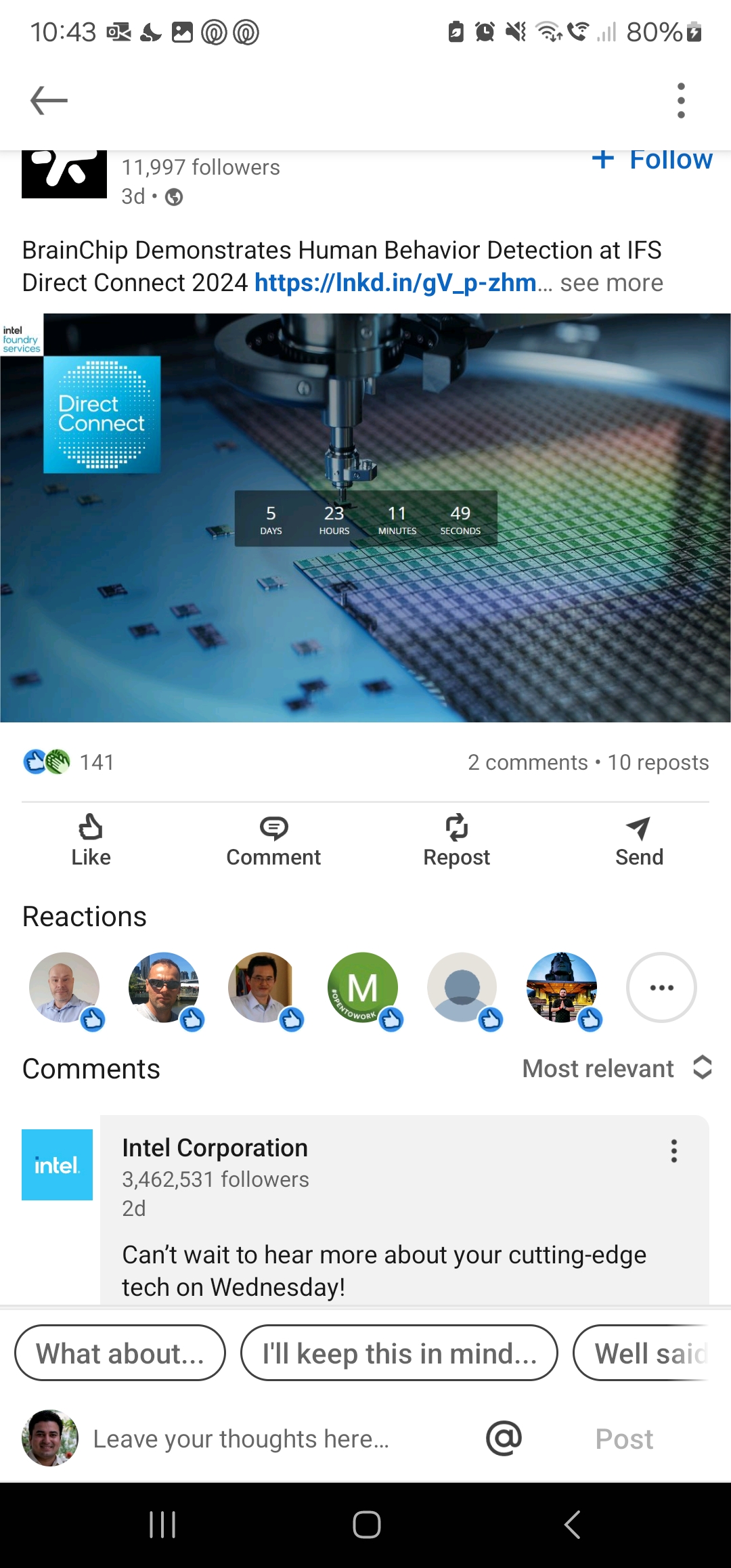Follow the BrainChip page
Viewport: 731px width, 1568px height.
pos(652,160)
